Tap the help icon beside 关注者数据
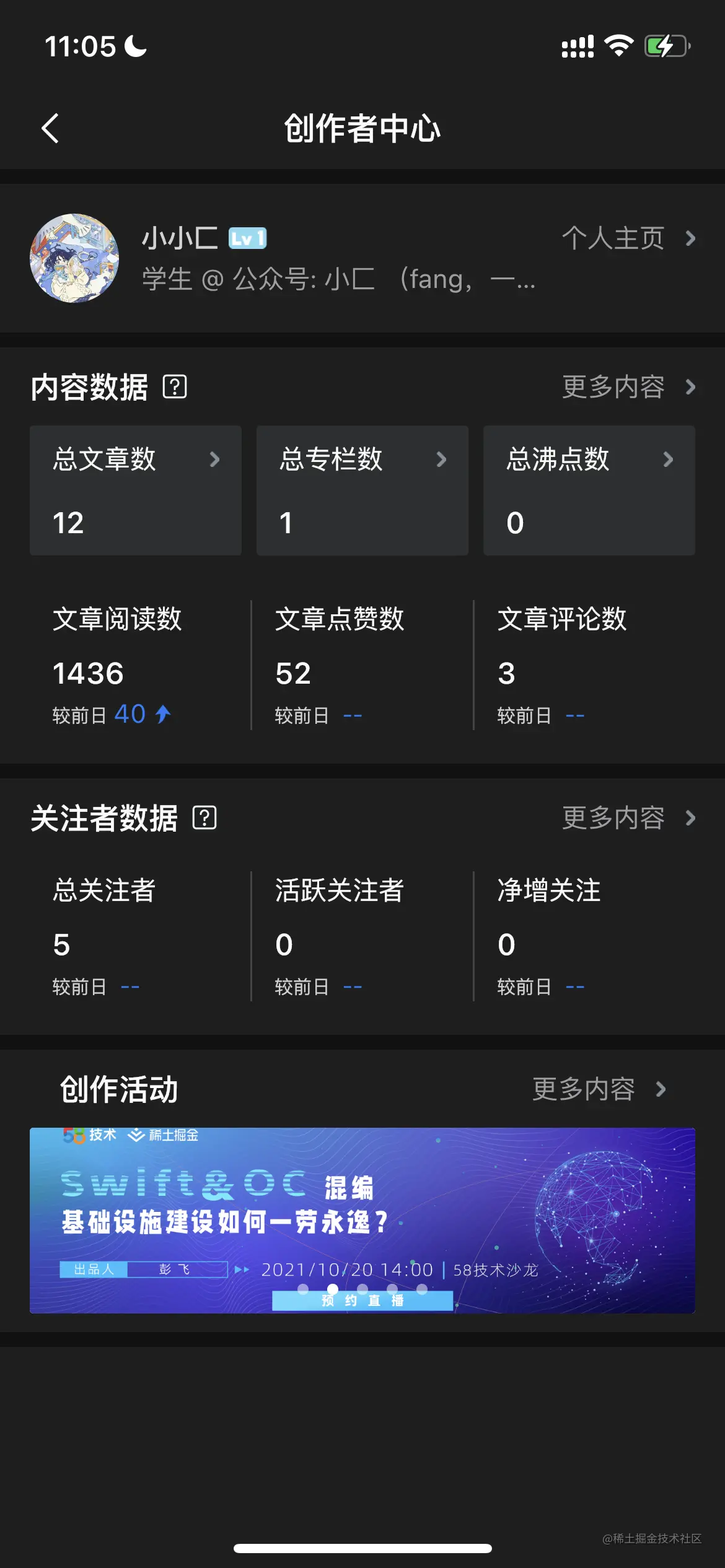Viewport: 725px width, 1568px height. pos(204,818)
